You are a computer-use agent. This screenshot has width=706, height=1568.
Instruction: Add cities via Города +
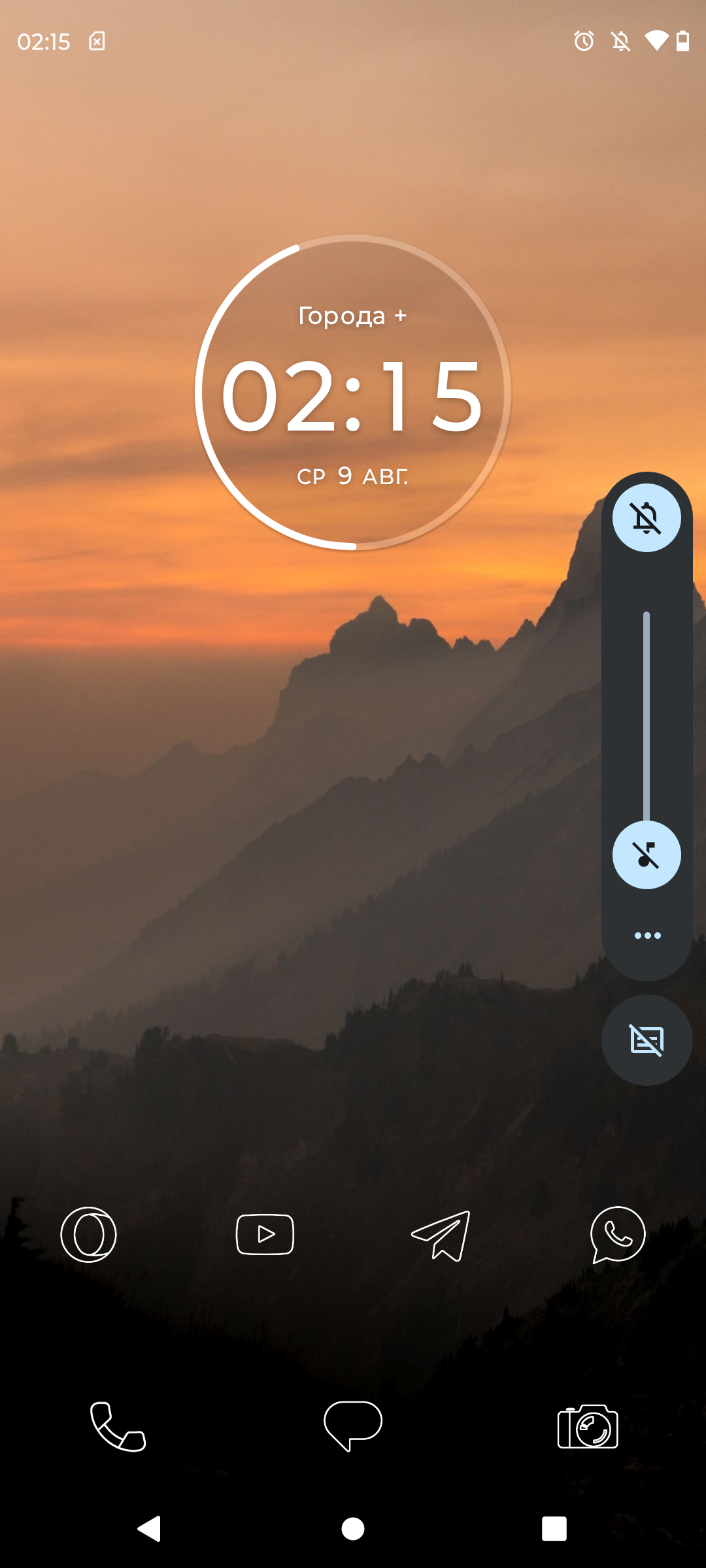click(353, 316)
